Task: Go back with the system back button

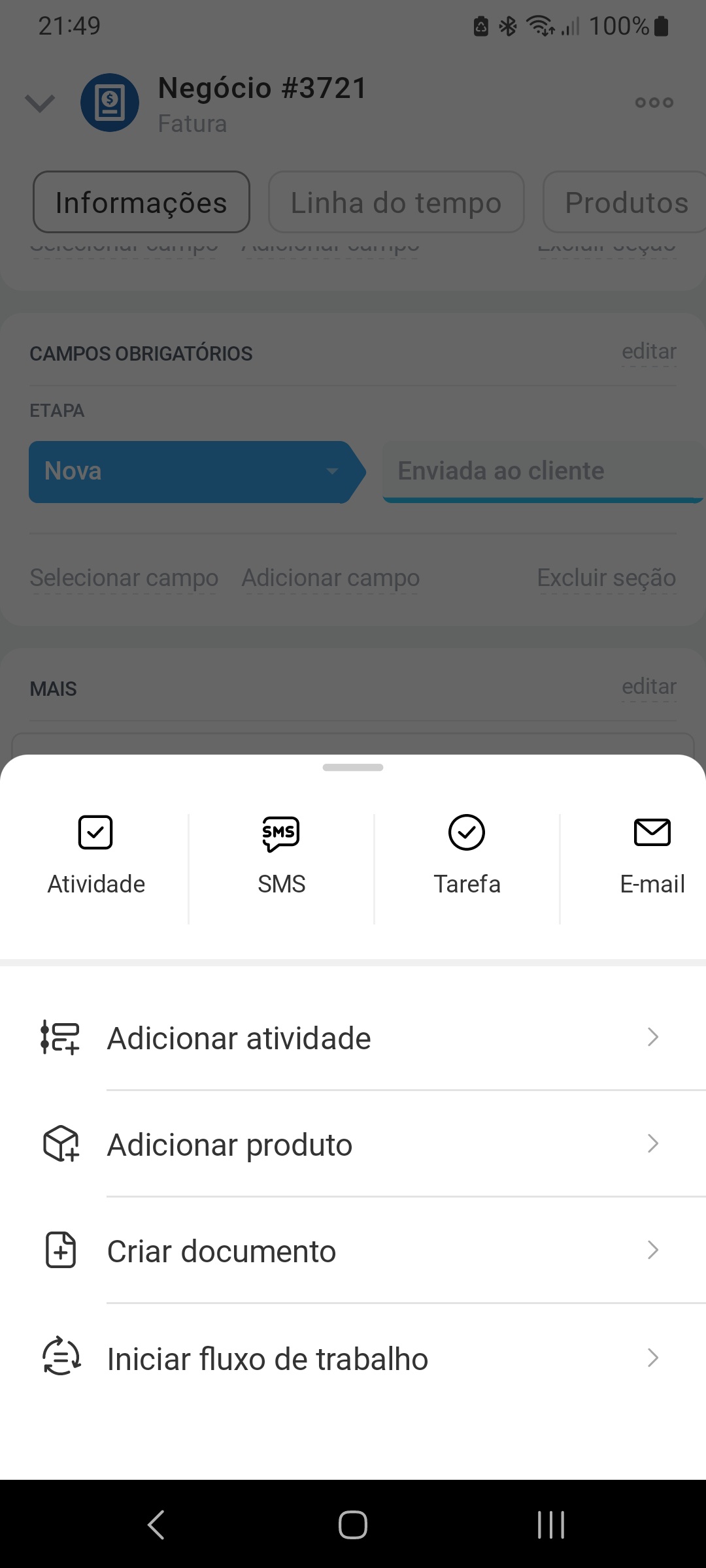Action: (156, 1525)
